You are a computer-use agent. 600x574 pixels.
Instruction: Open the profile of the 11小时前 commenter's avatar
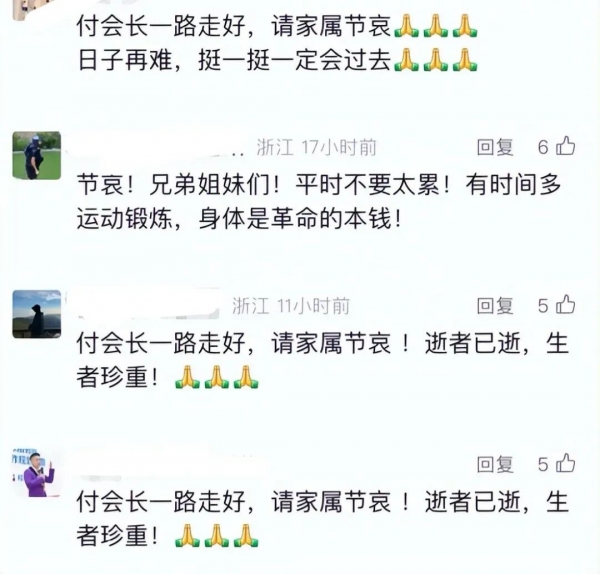point(36,314)
